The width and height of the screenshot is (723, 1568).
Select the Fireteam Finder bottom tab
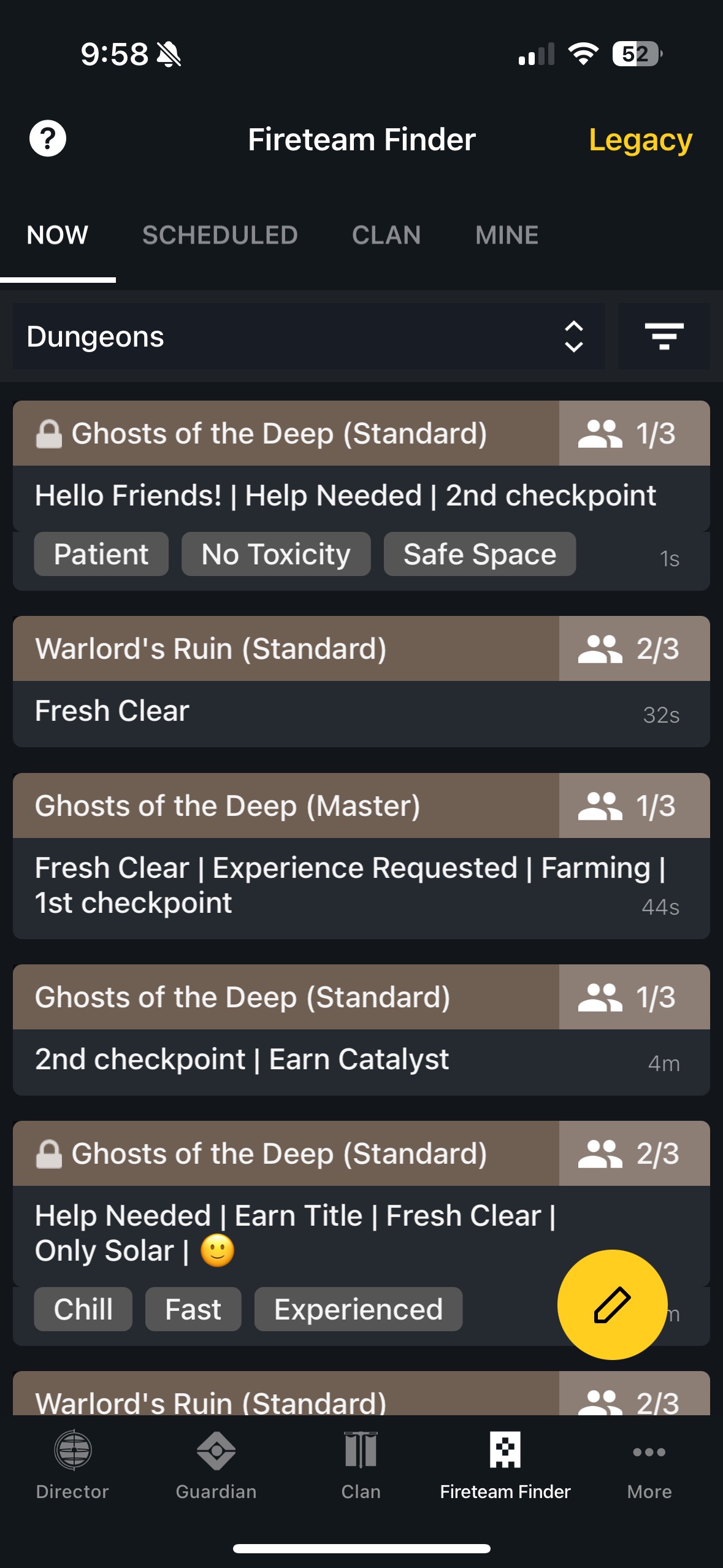505,1465
